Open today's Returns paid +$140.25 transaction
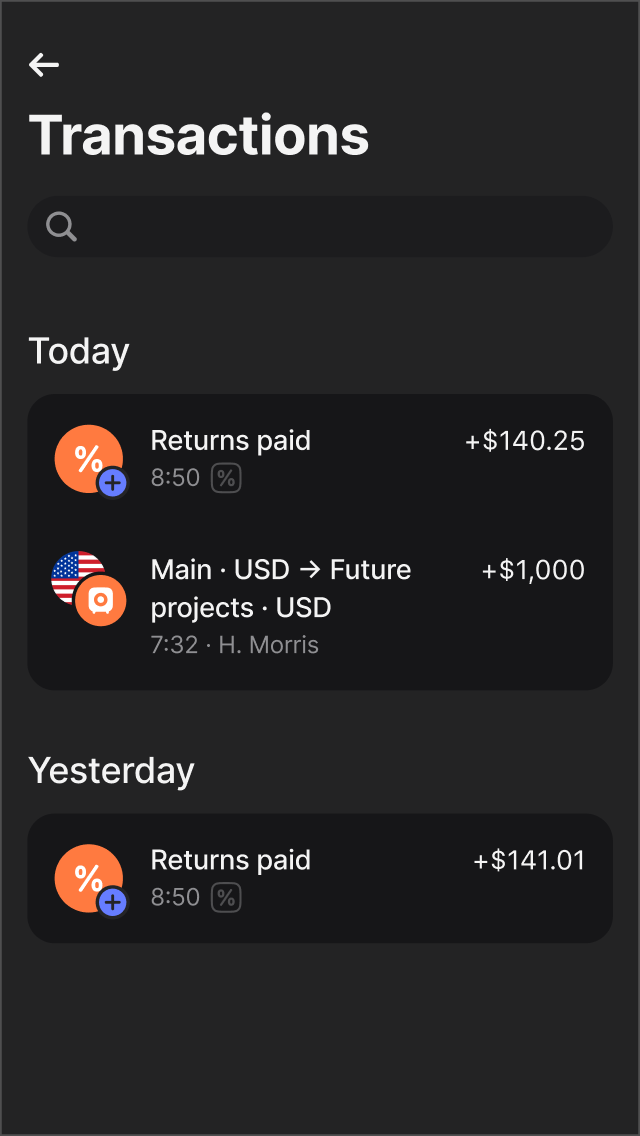 point(320,459)
